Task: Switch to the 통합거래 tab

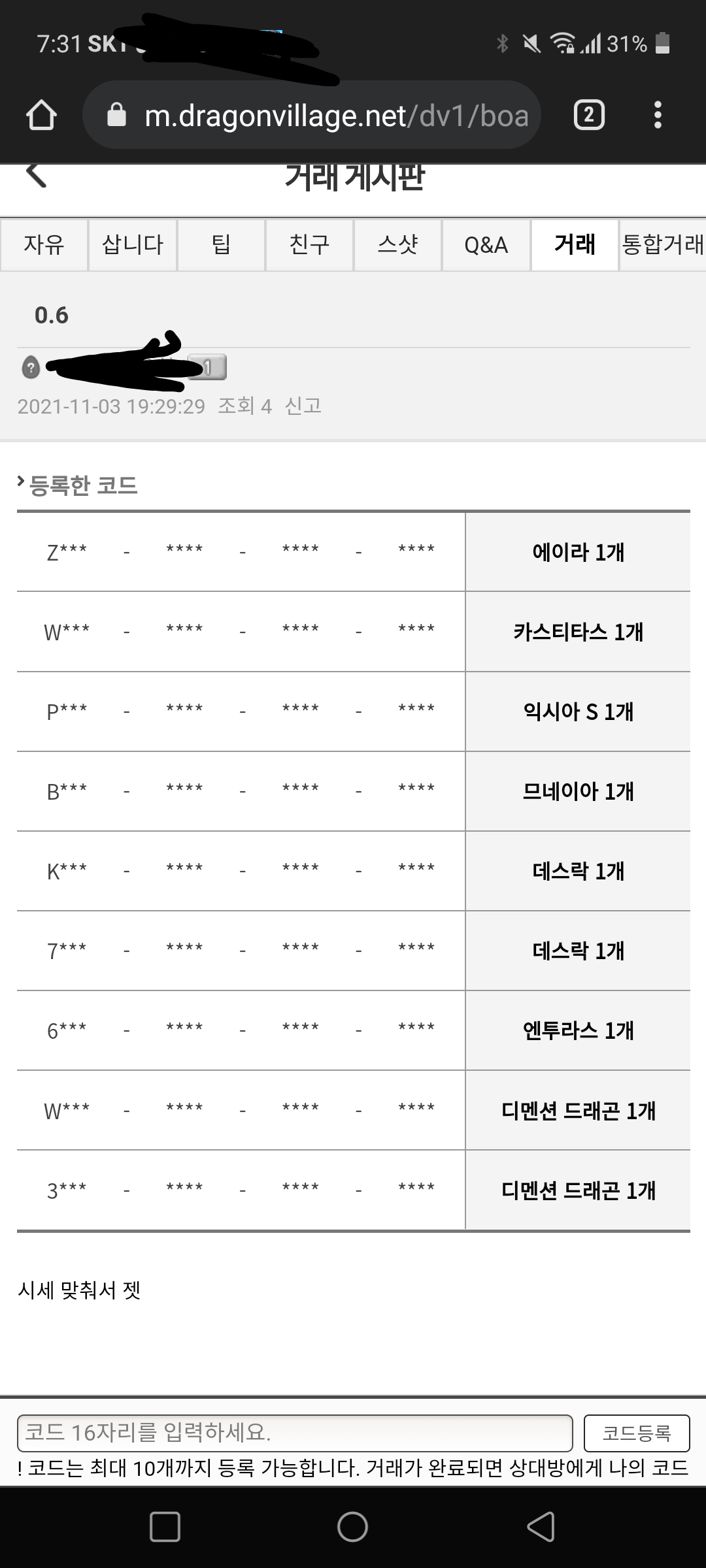Action: point(662,245)
